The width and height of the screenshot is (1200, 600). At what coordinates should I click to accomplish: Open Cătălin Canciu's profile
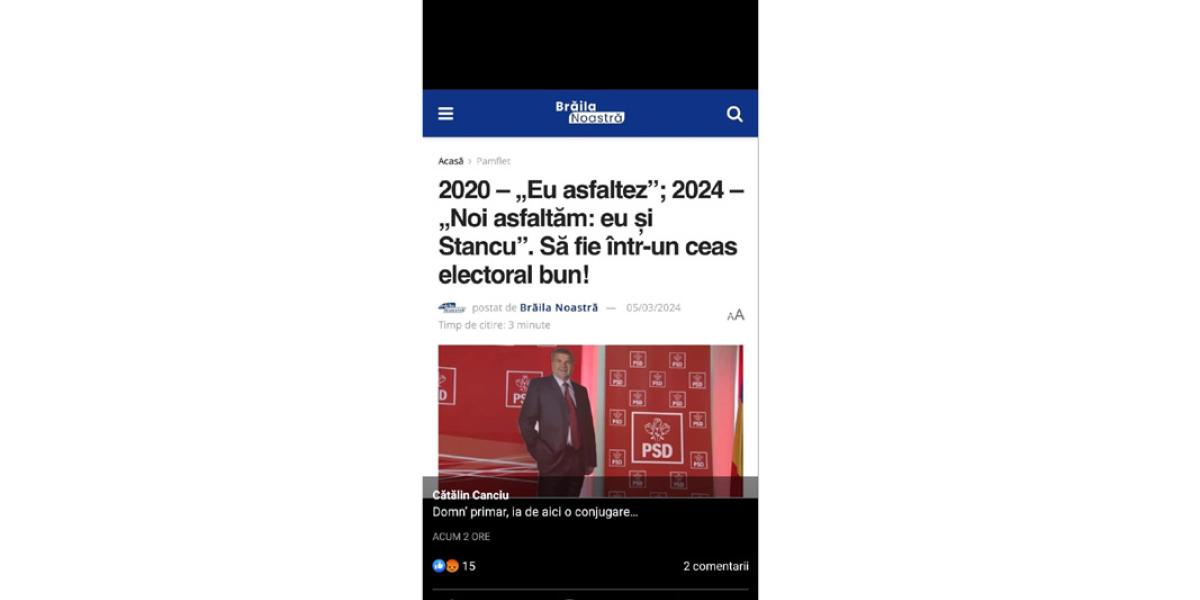coord(470,495)
